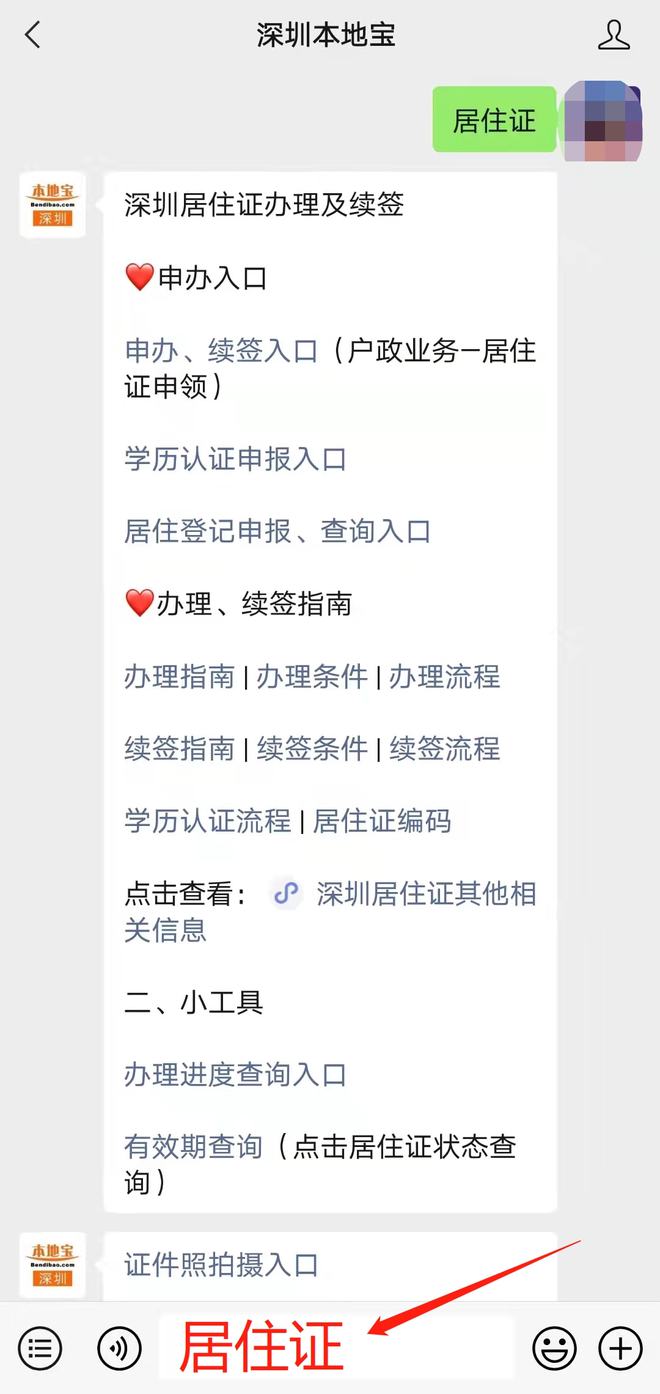Open the 续签流程 link
Viewport: 660px width, 1394px height.
pyautogui.click(x=444, y=749)
